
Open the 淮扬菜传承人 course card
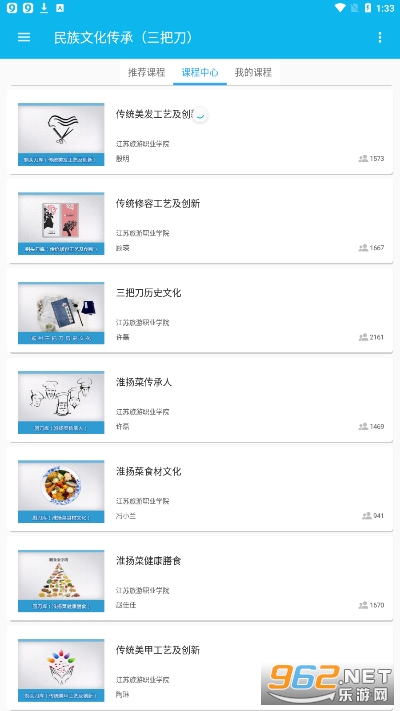[x=200, y=399]
